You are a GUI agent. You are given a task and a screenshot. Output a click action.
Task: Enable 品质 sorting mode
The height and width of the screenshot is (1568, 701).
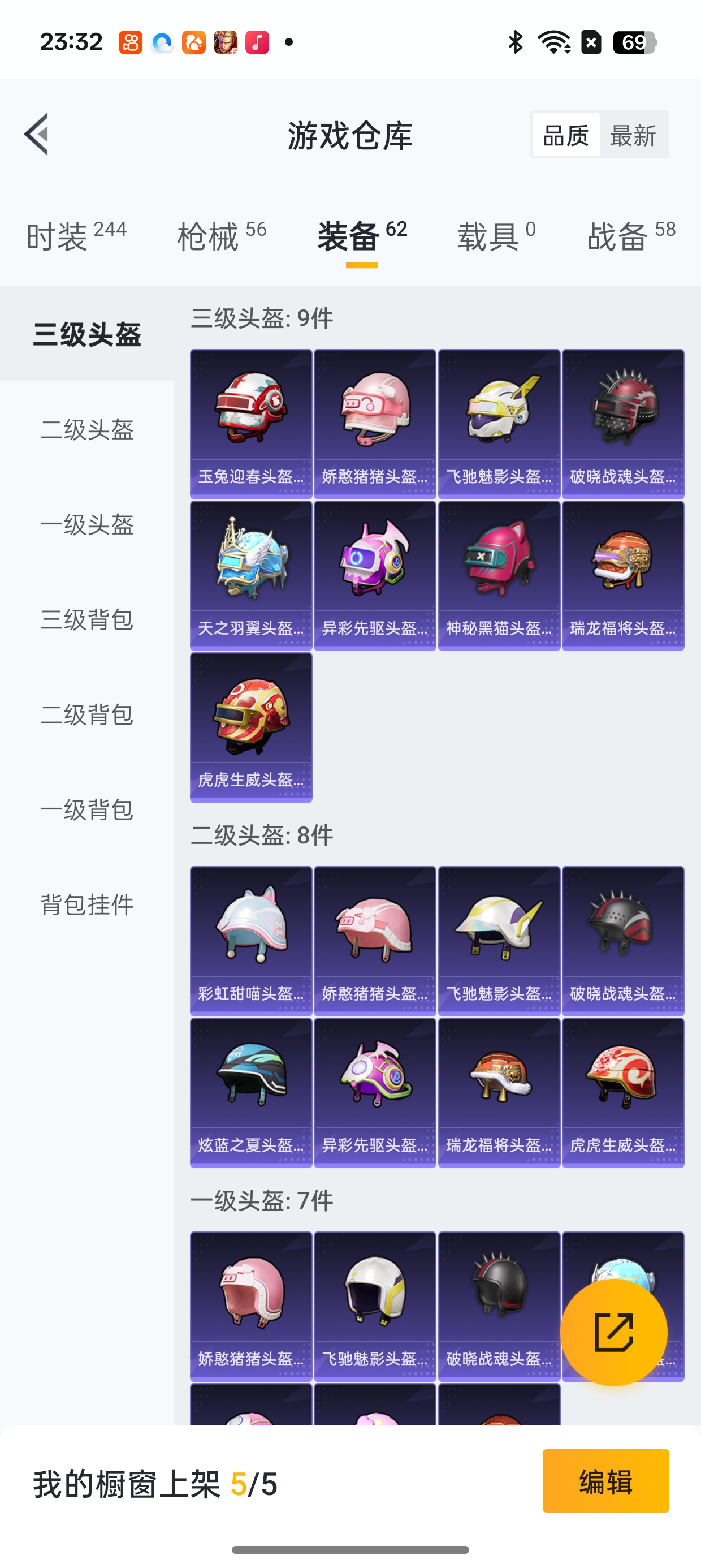coord(565,135)
